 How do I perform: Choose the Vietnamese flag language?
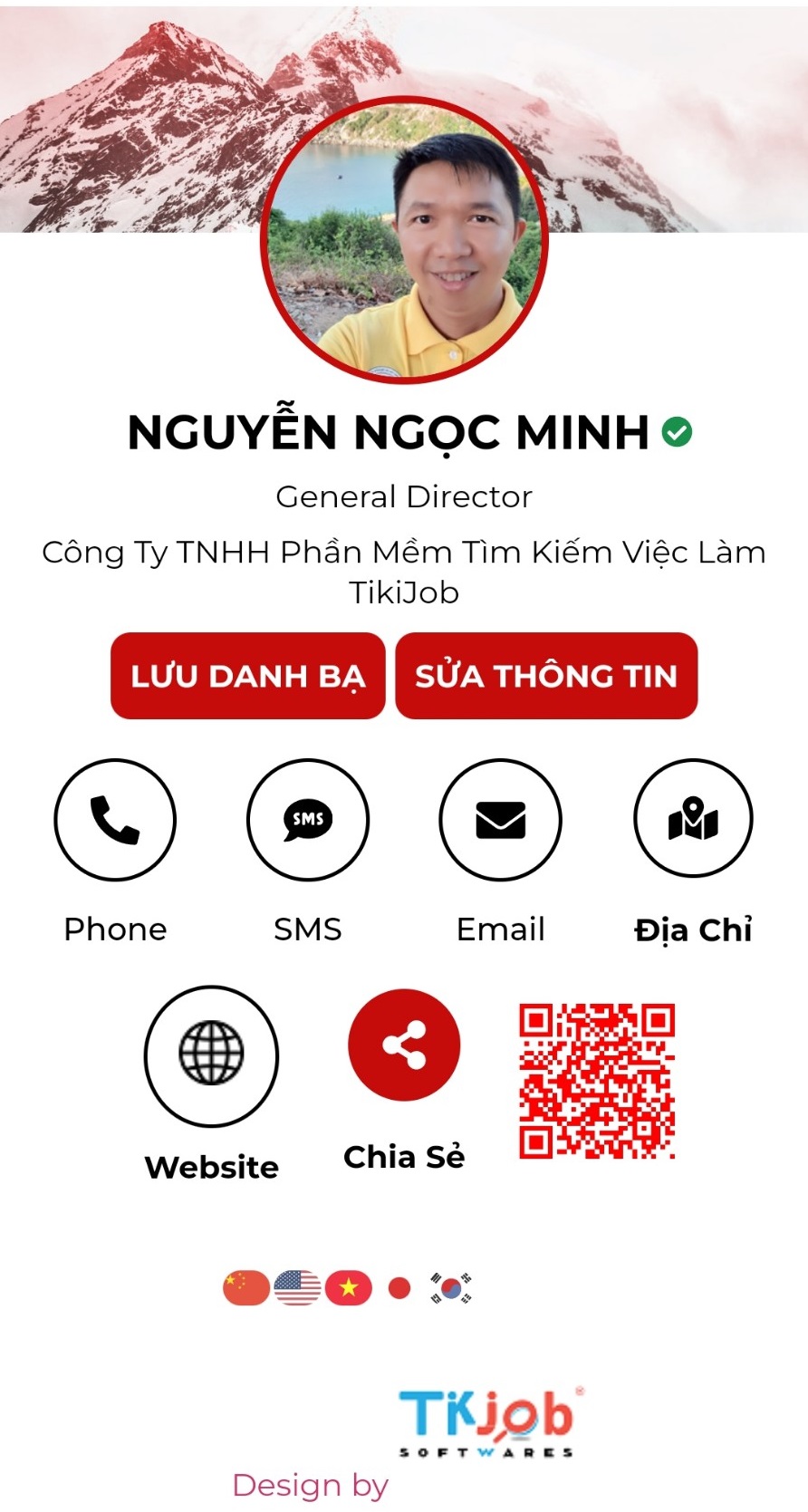349,1287
